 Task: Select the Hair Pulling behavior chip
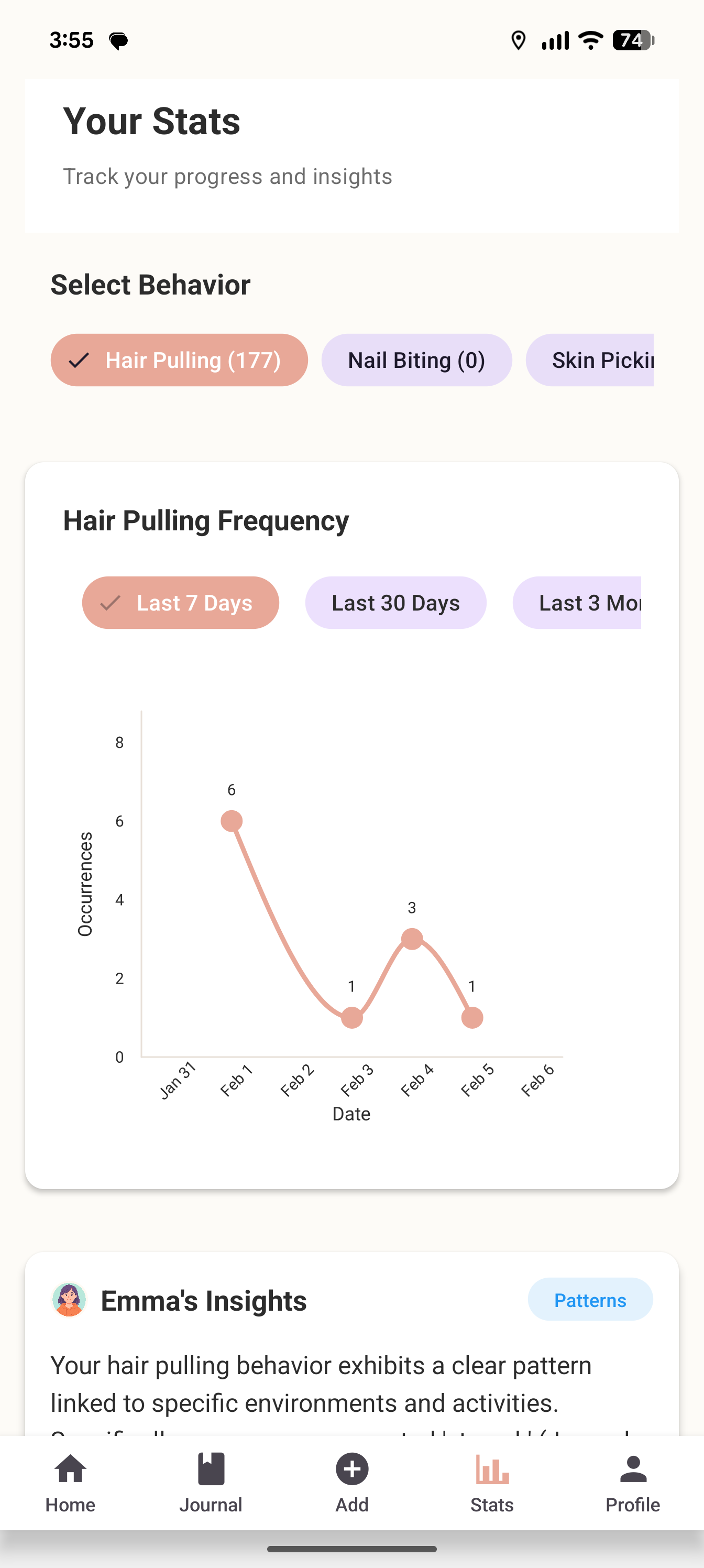pyautogui.click(x=179, y=360)
